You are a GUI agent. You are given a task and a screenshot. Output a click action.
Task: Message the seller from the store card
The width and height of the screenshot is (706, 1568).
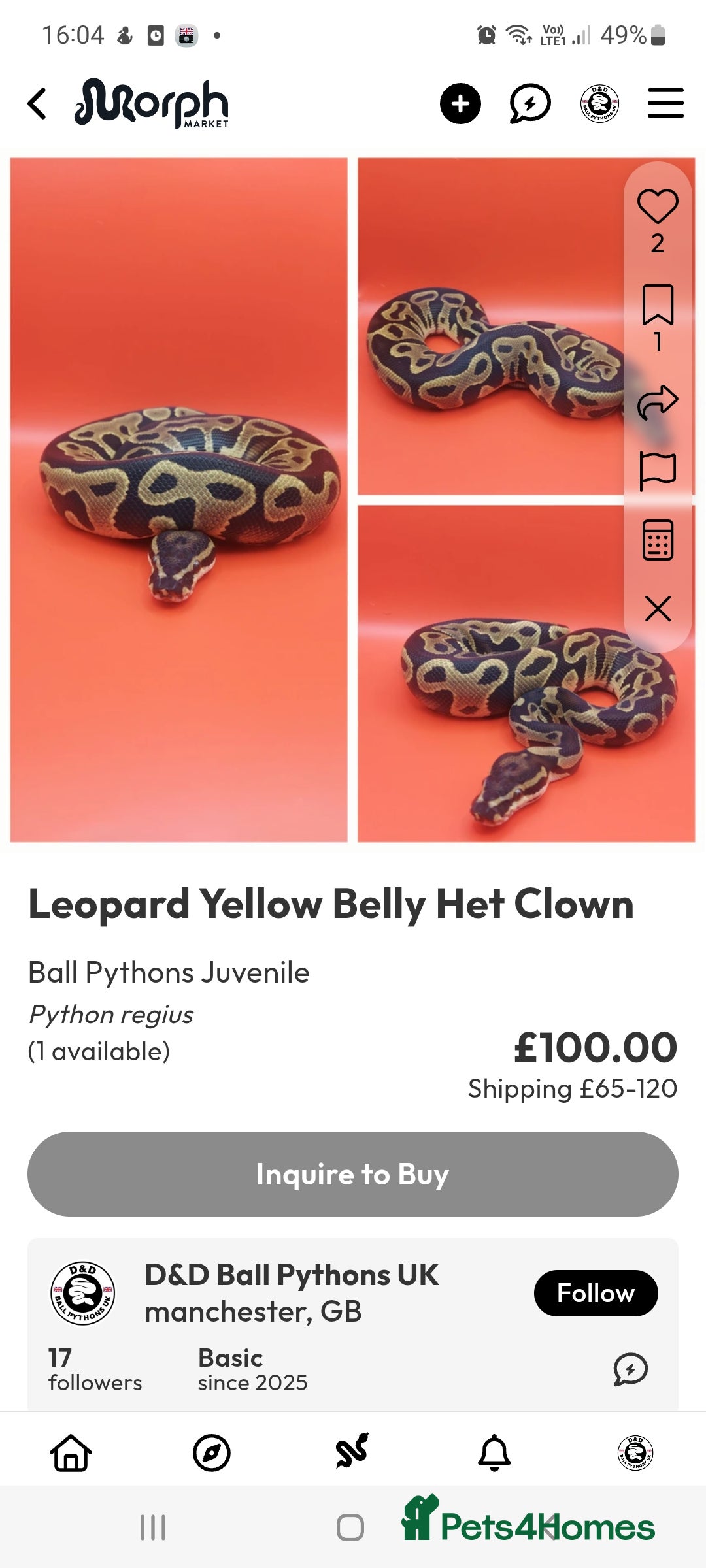(x=630, y=1369)
